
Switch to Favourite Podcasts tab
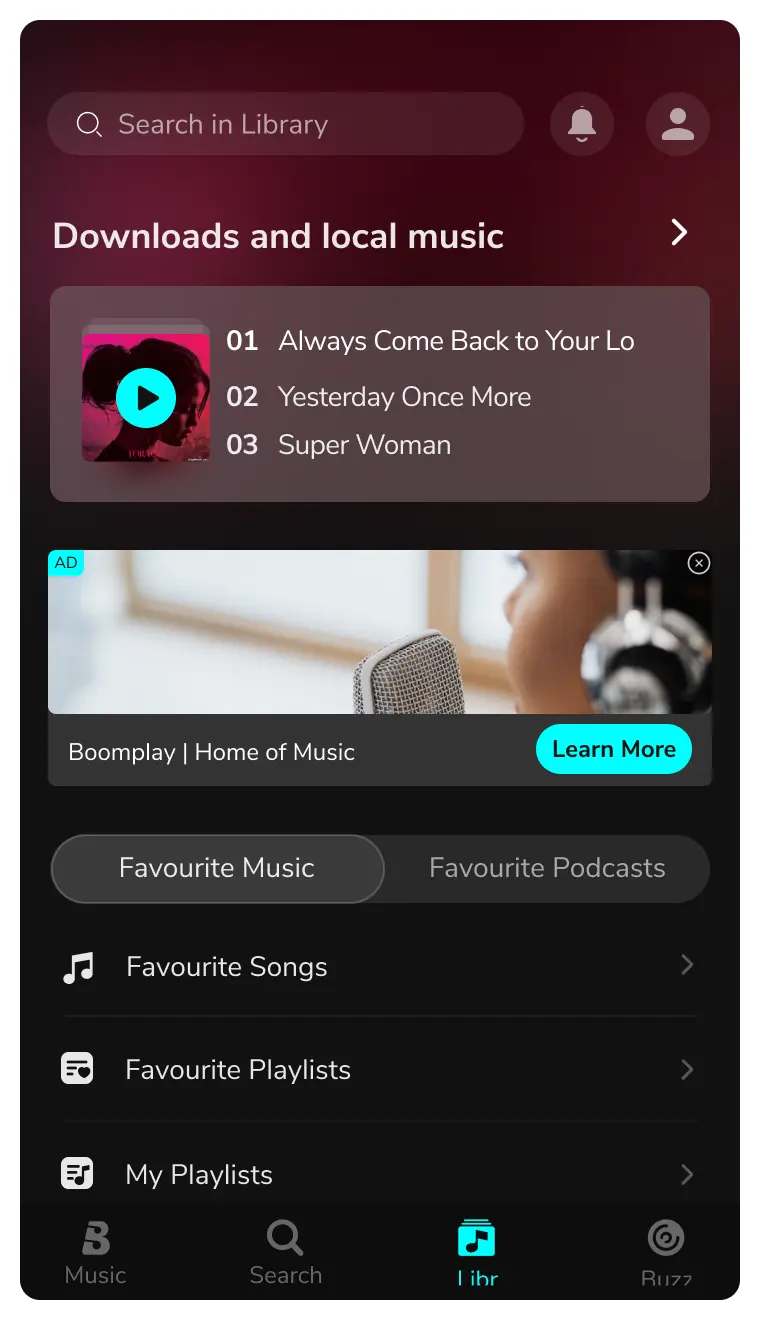[x=547, y=868]
